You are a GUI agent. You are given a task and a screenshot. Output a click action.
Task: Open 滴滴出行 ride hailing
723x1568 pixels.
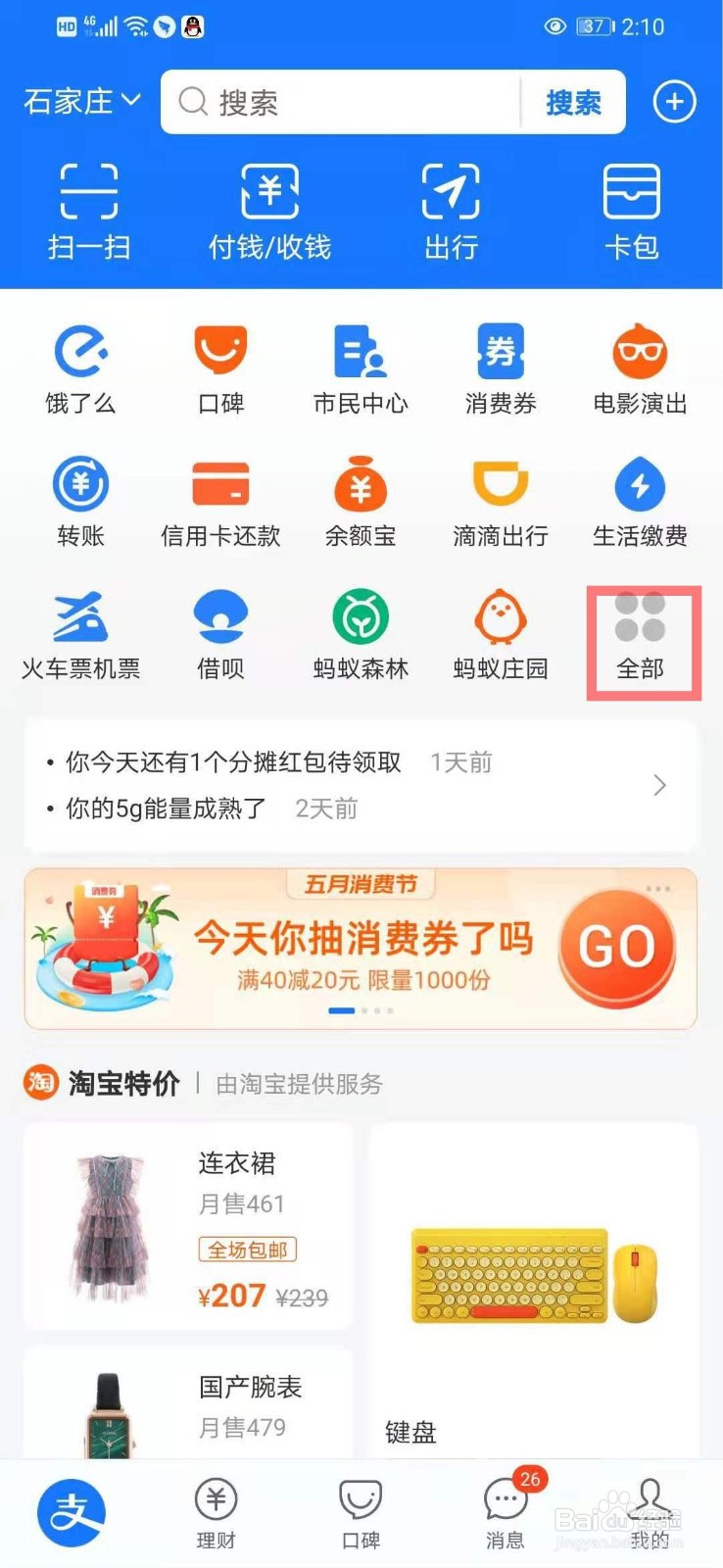[500, 500]
